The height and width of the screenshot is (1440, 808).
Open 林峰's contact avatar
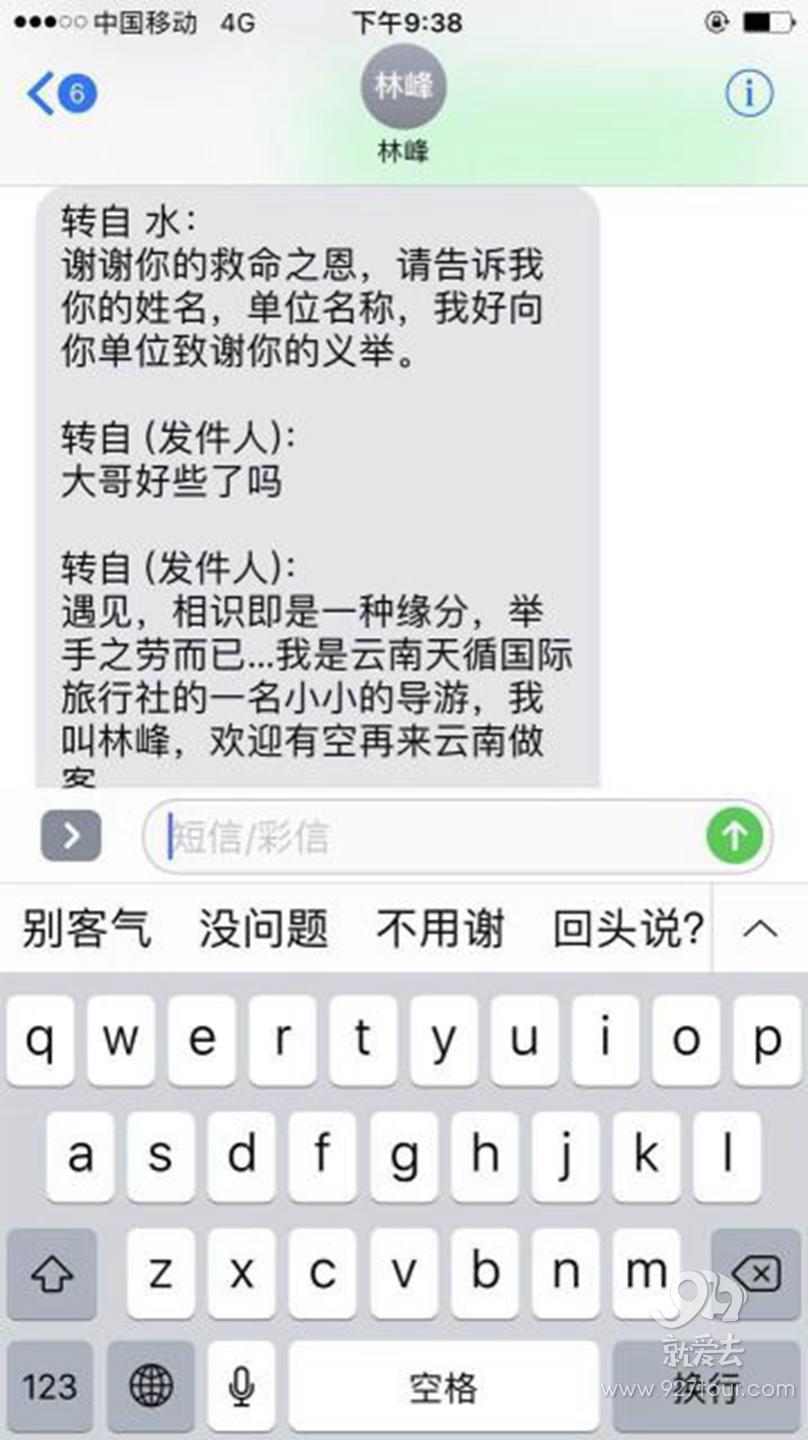coord(403,86)
